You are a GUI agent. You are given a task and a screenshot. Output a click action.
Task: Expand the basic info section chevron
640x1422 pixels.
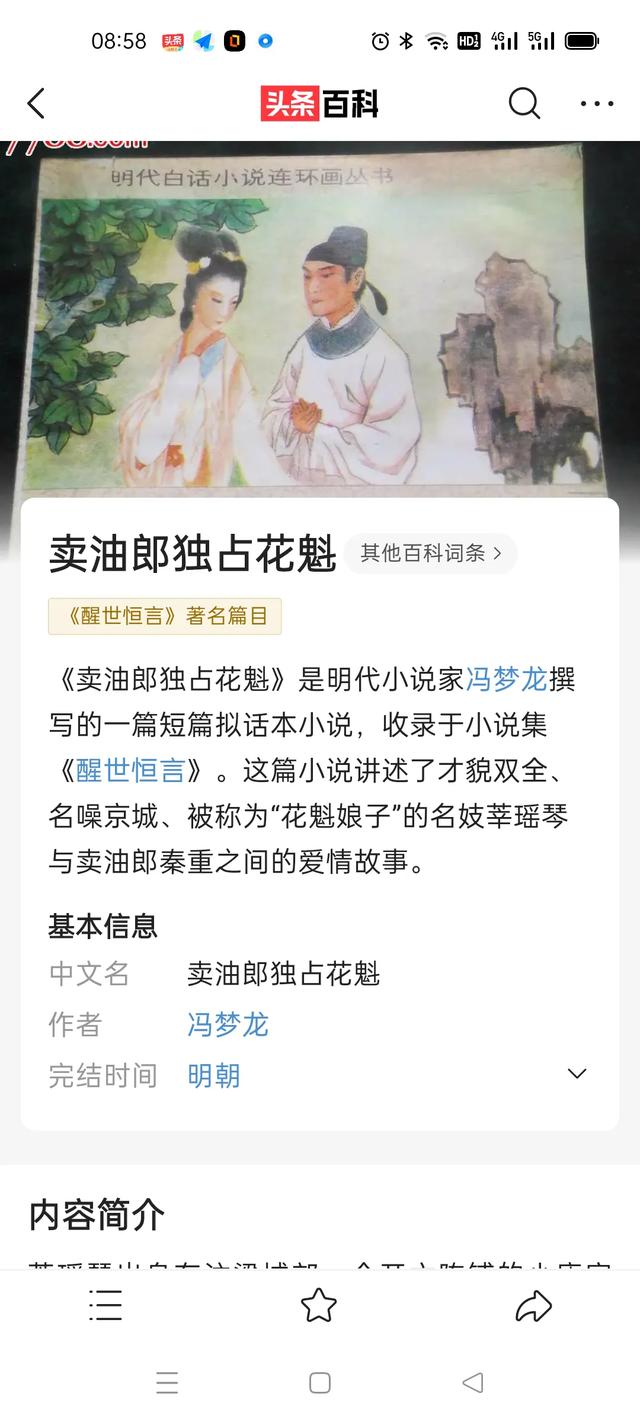[x=577, y=1074]
